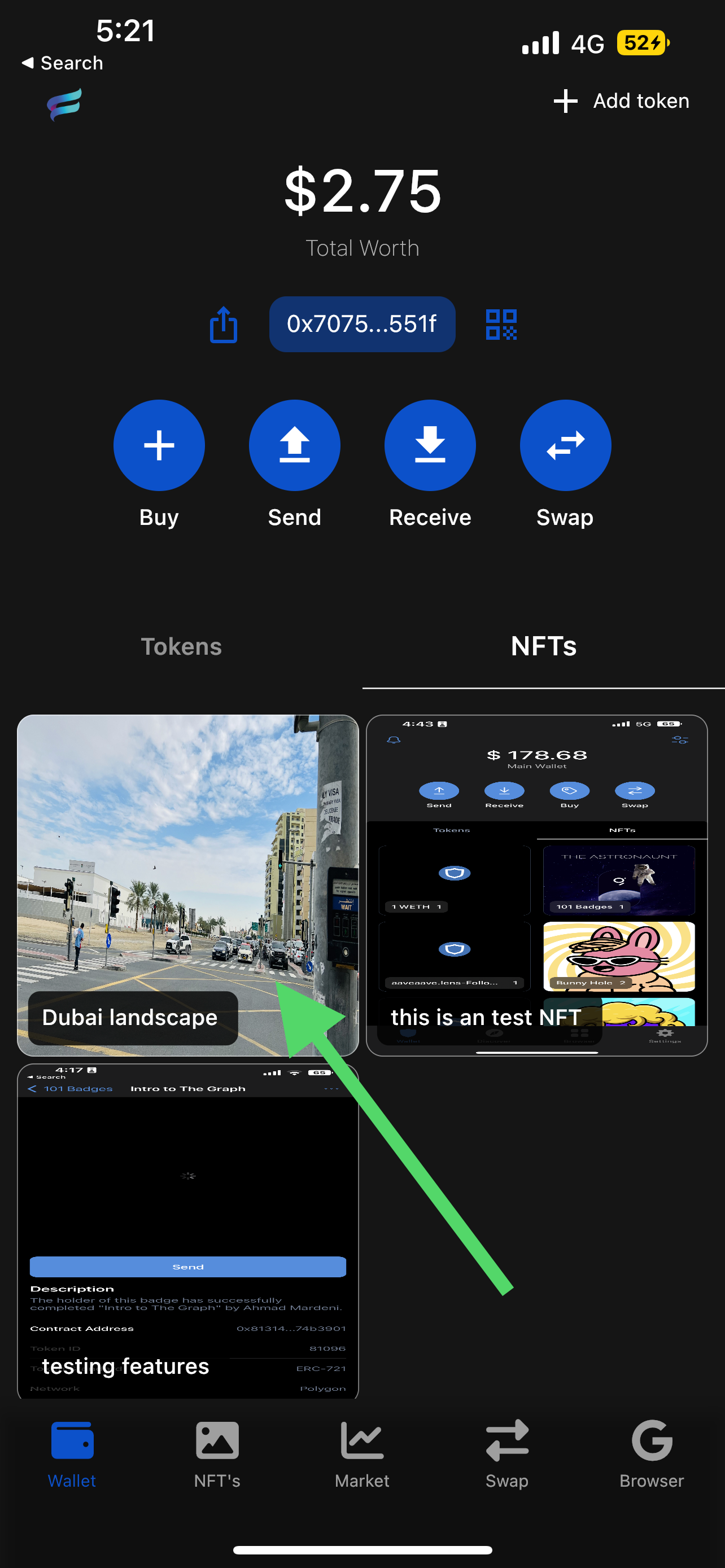This screenshot has height=1568, width=725.
Task: Switch to the Tokens tab
Action: tap(181, 646)
